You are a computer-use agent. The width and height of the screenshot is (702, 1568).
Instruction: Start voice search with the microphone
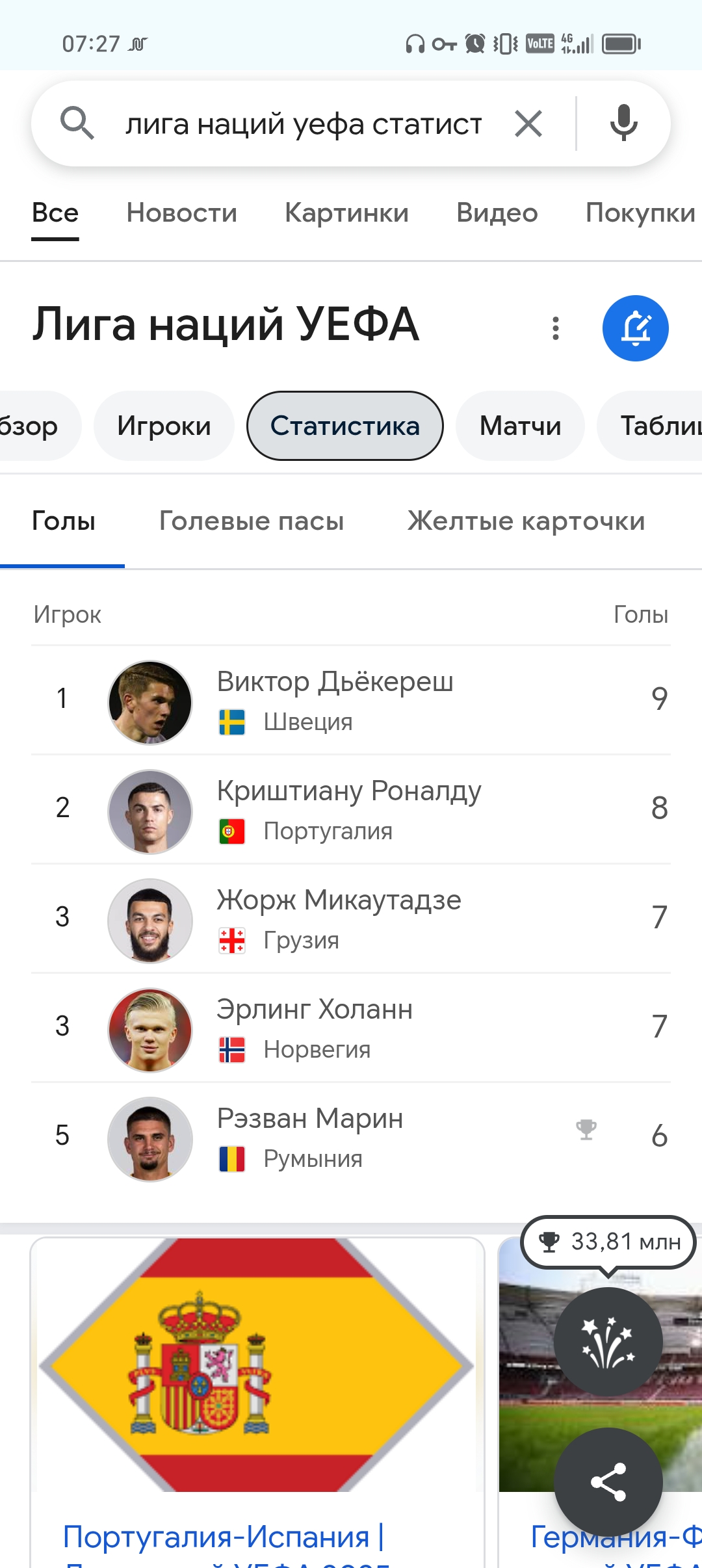coord(623,124)
